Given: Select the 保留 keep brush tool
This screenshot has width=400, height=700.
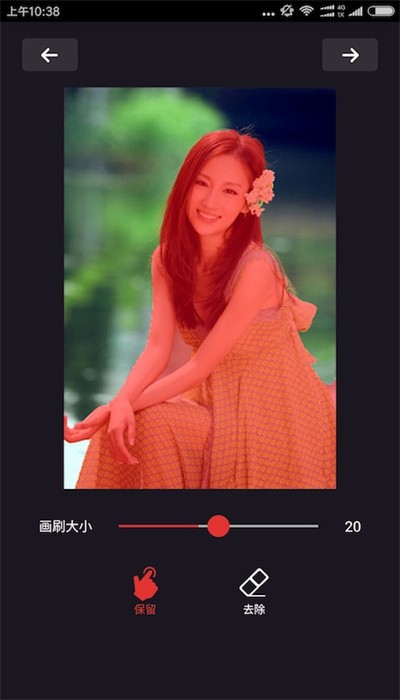Looking at the screenshot, I should 146,591.
